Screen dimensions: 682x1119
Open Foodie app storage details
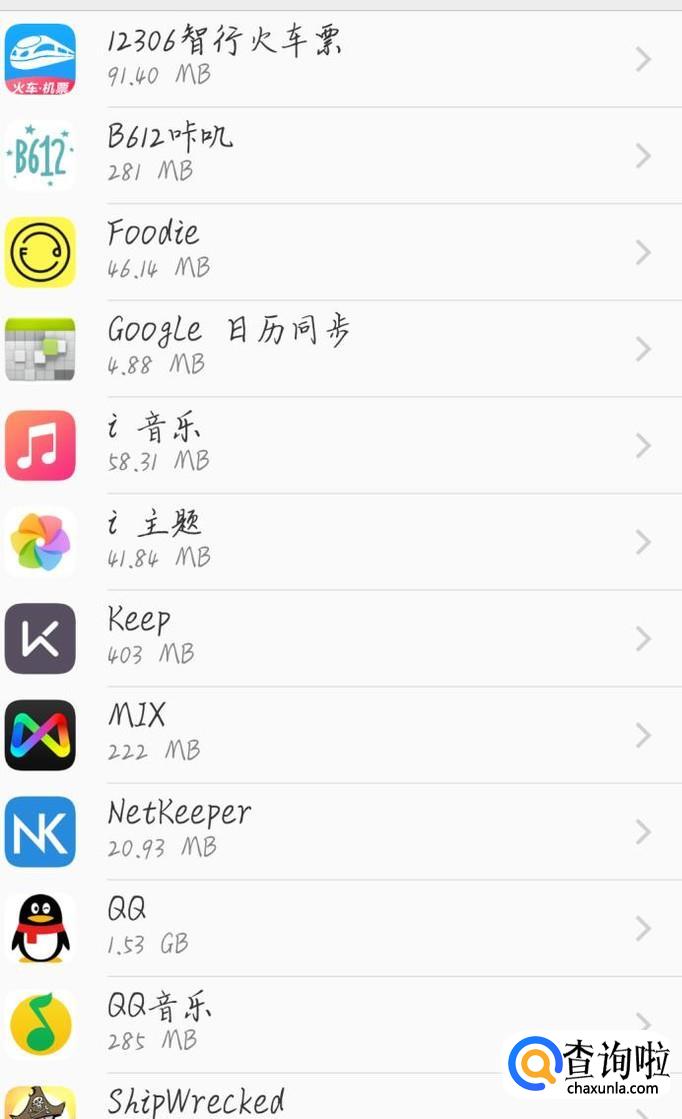click(340, 252)
